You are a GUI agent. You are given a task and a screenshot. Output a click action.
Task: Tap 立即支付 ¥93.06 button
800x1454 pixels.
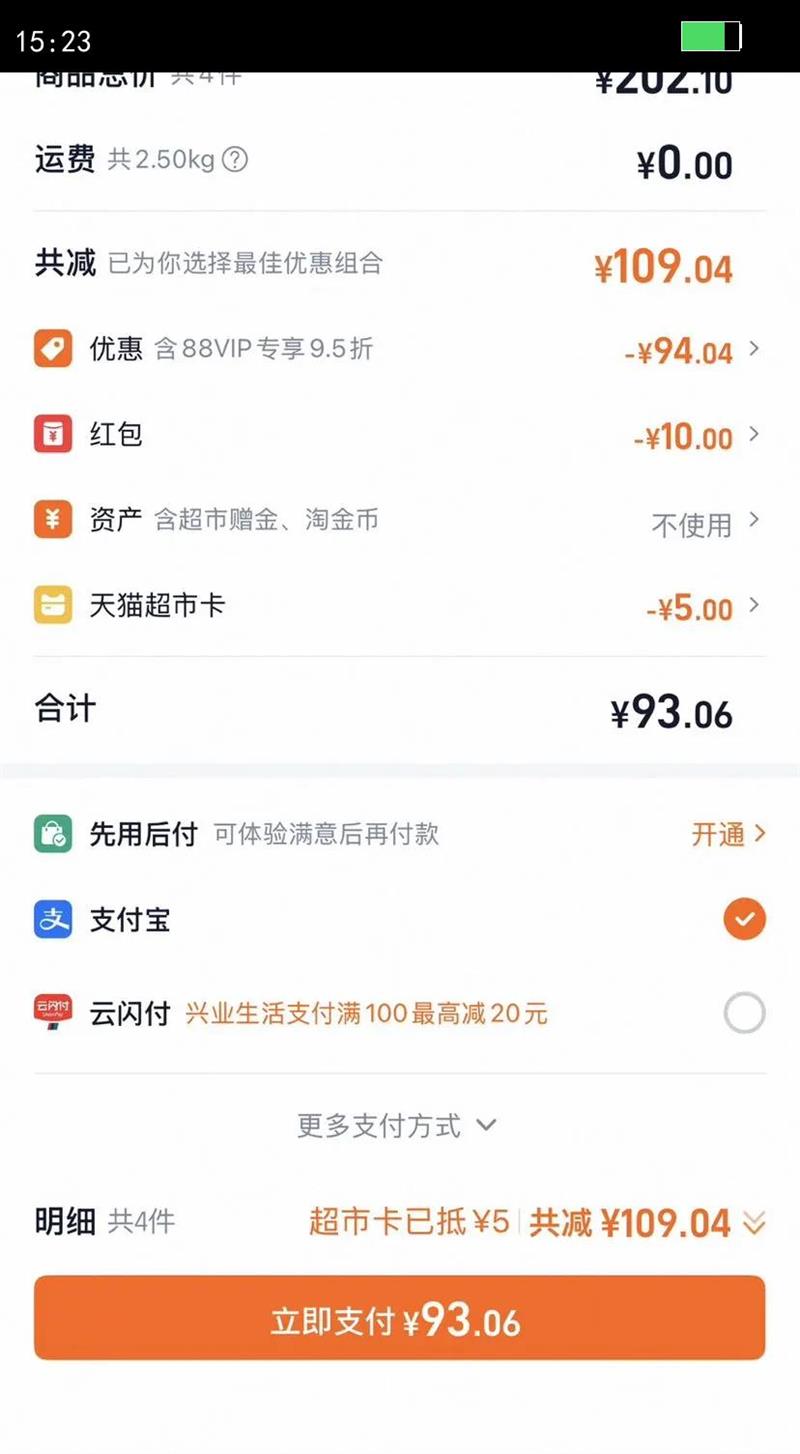[399, 1318]
